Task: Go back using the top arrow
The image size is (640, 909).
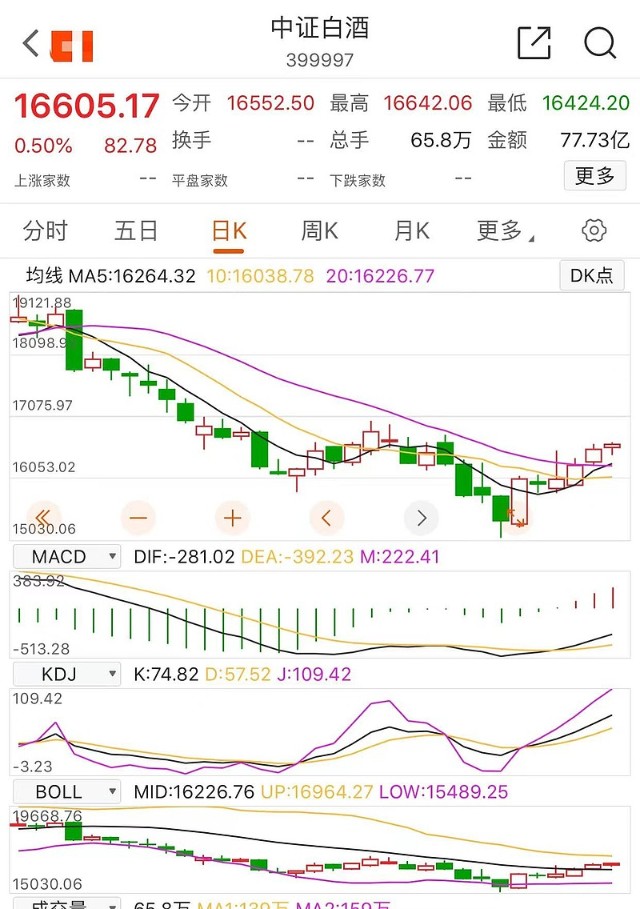Action: click(x=31, y=43)
